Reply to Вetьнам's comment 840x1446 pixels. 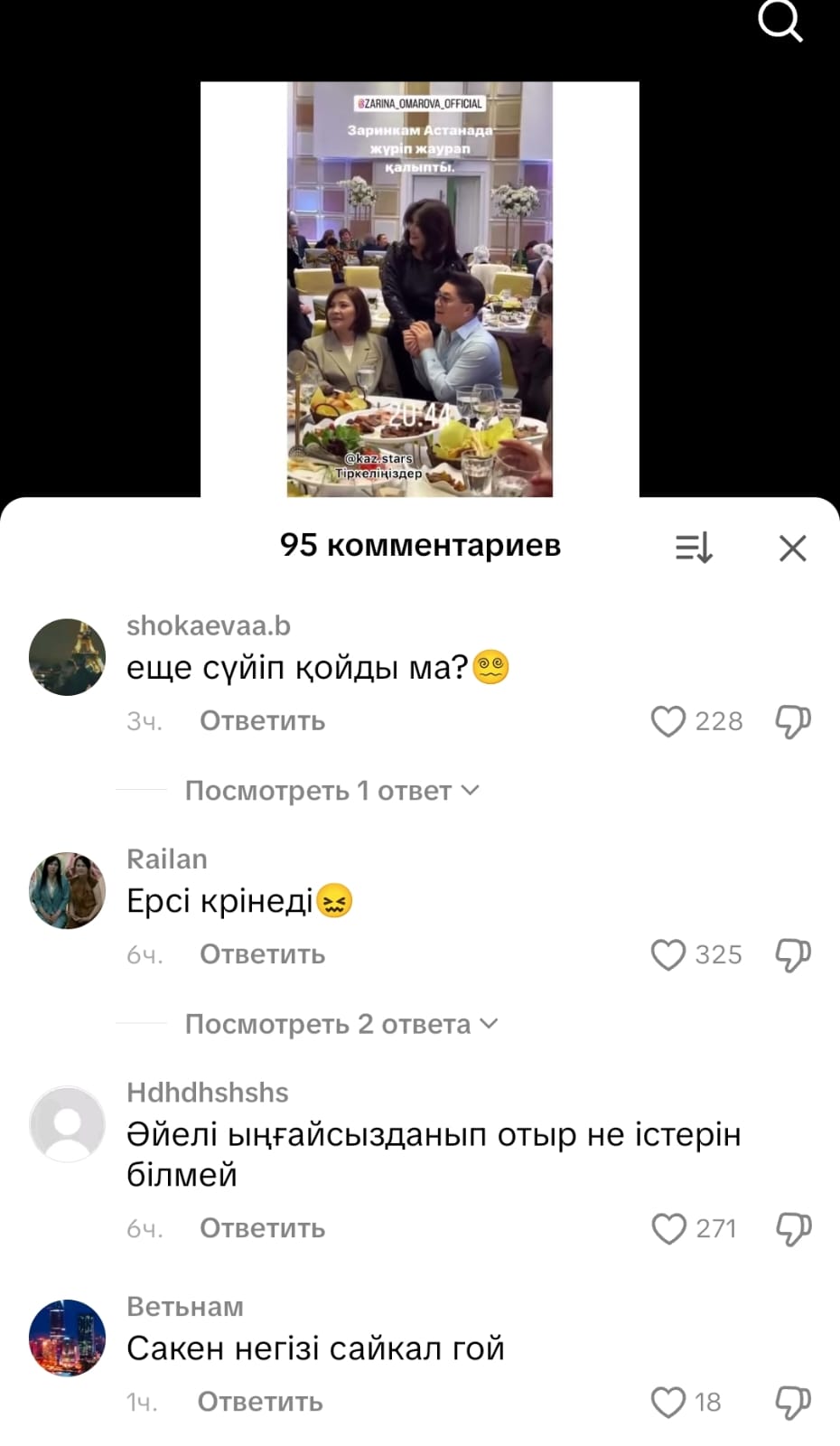pos(260,1402)
